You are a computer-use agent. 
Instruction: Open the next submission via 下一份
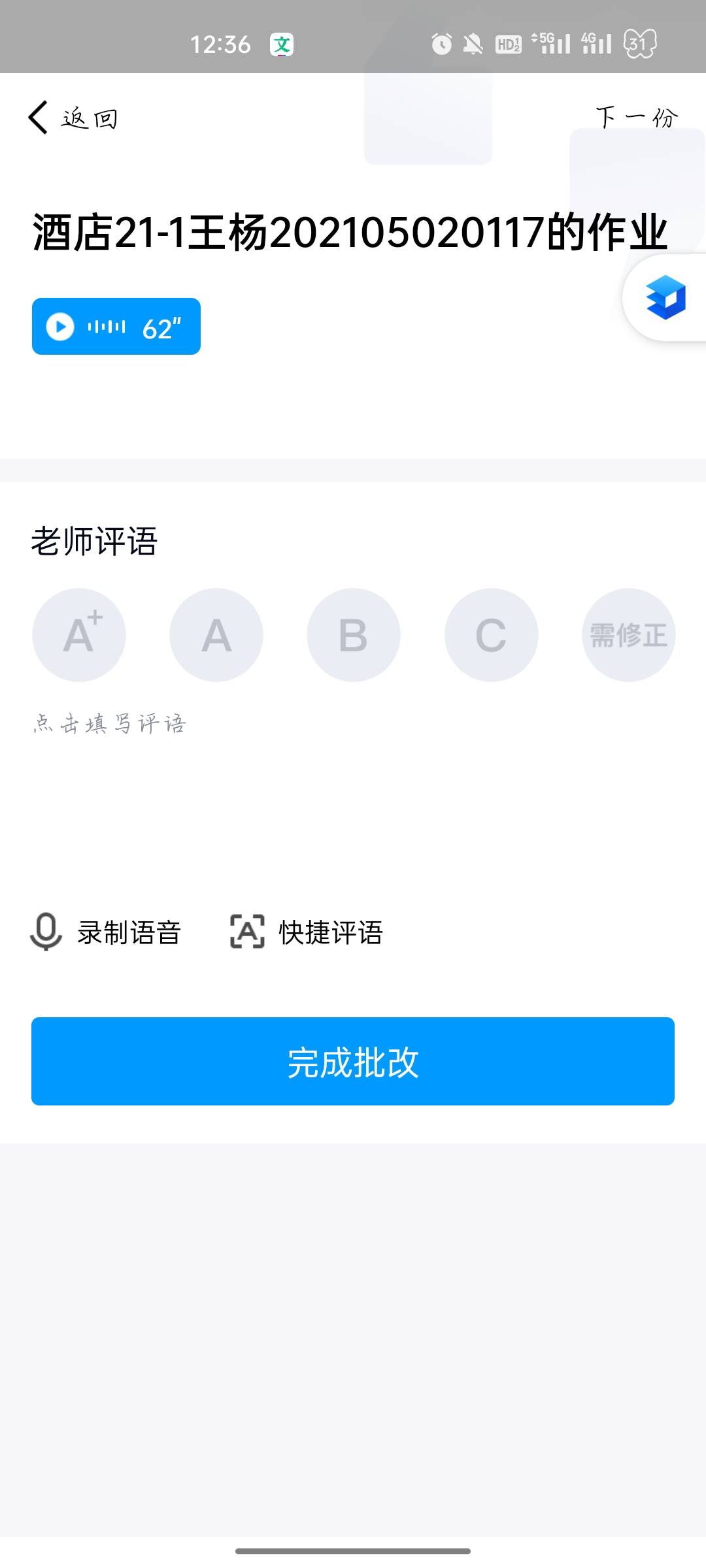pos(637,118)
